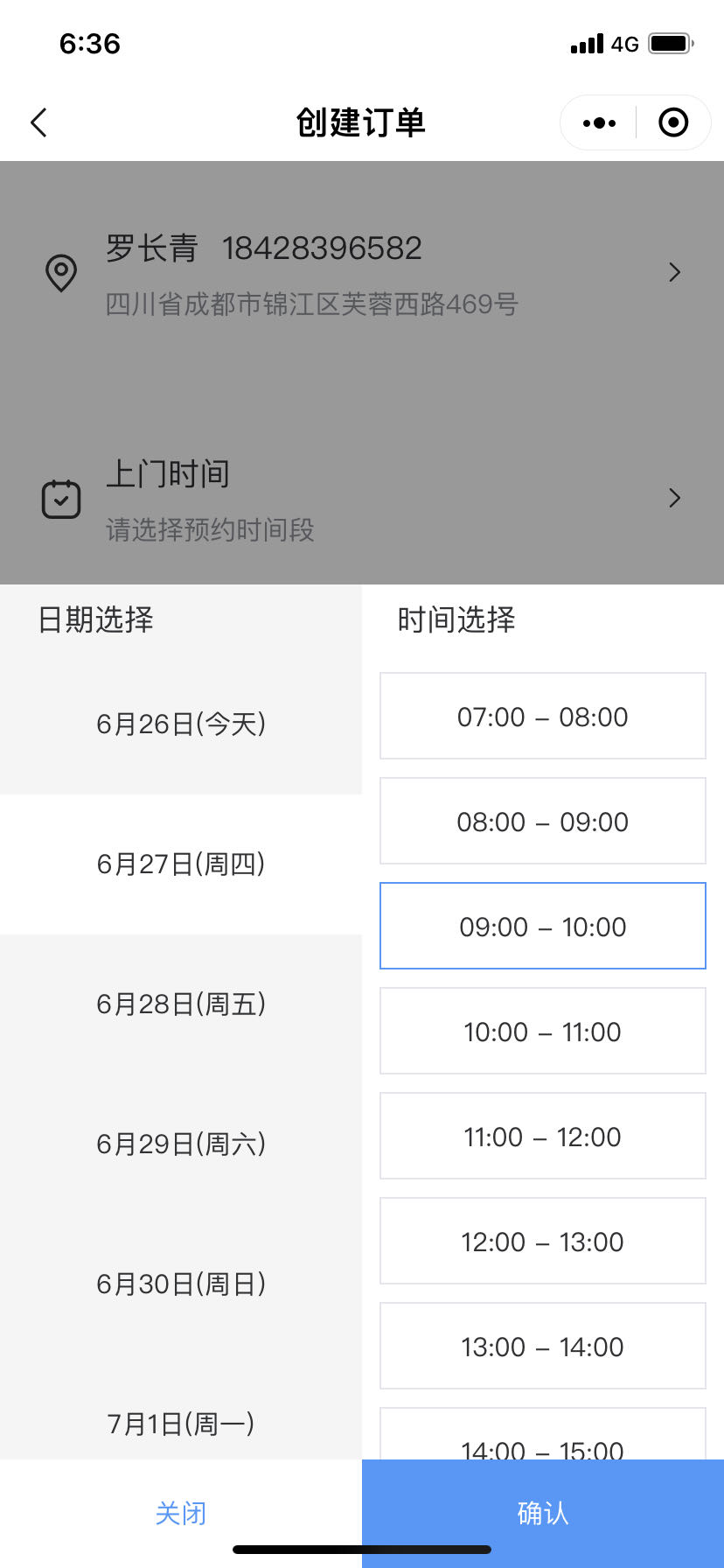
Task: Select the 10:00 – 11:00 time slot
Action: pos(543,1031)
